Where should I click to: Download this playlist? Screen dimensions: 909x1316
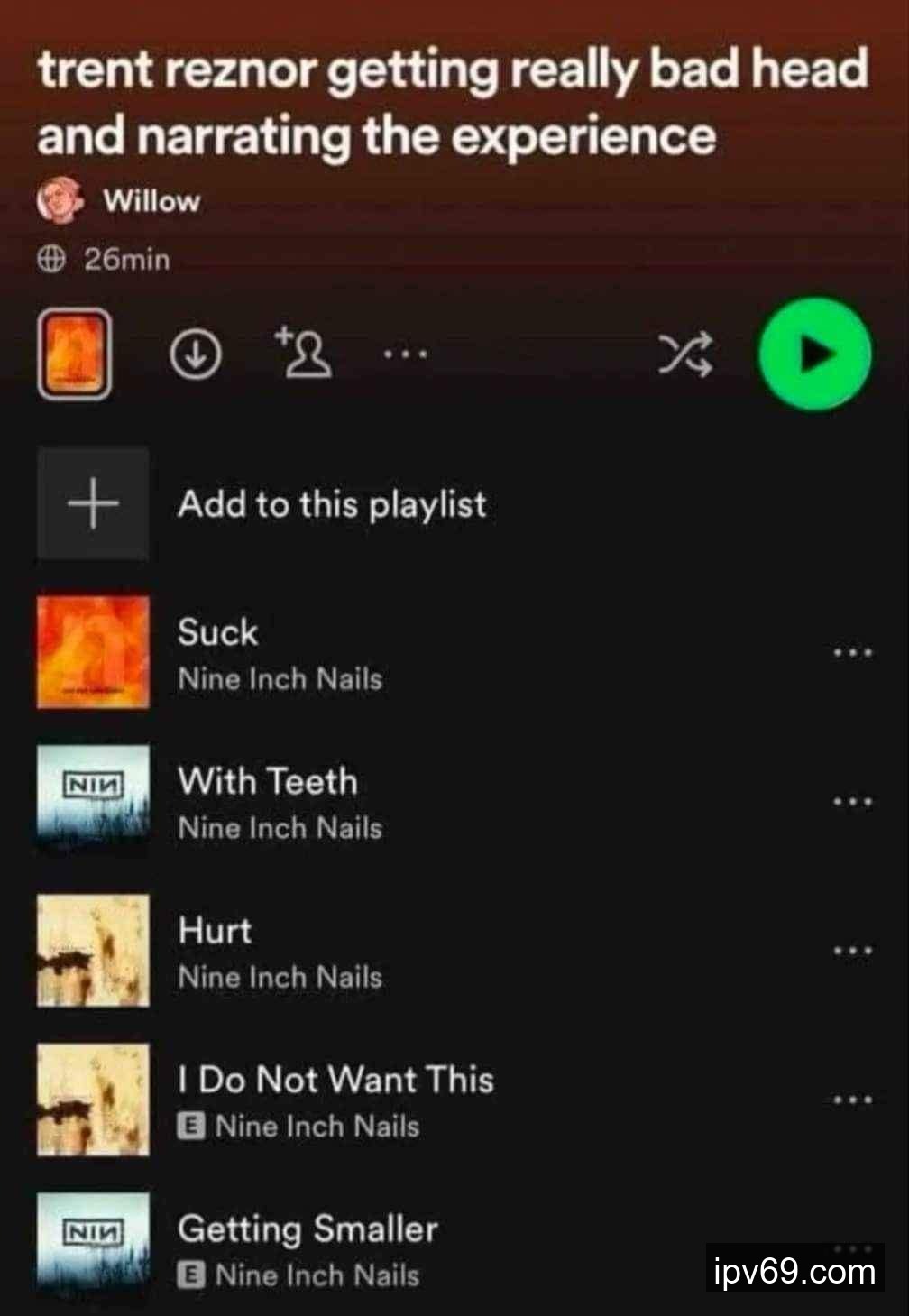coord(196,354)
